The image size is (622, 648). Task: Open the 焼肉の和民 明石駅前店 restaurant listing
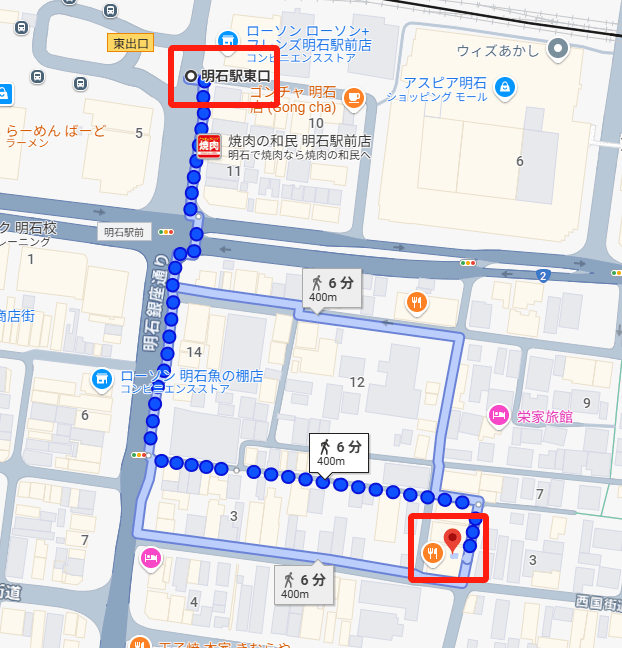(x=208, y=146)
